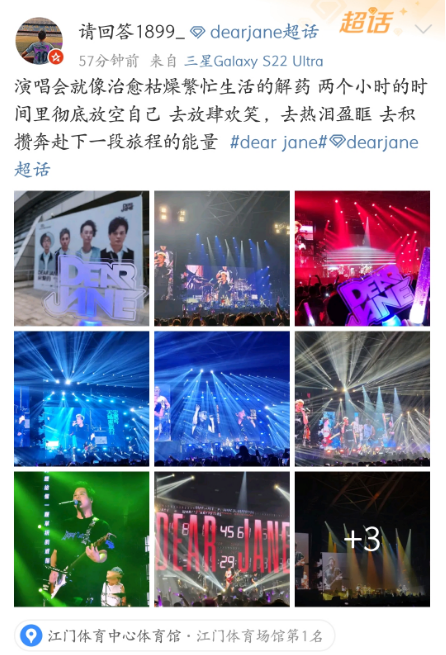Open dearjane超话 link beside username
Image resolution: width=446 pixels, height=655 pixels.
(x=254, y=32)
